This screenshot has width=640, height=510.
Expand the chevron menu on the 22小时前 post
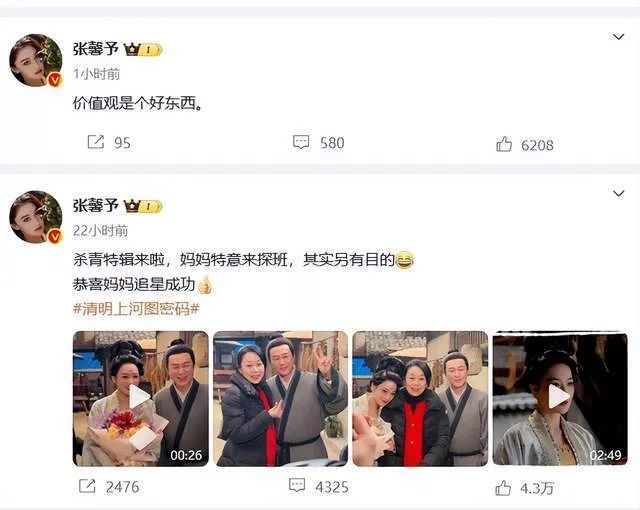click(x=618, y=195)
